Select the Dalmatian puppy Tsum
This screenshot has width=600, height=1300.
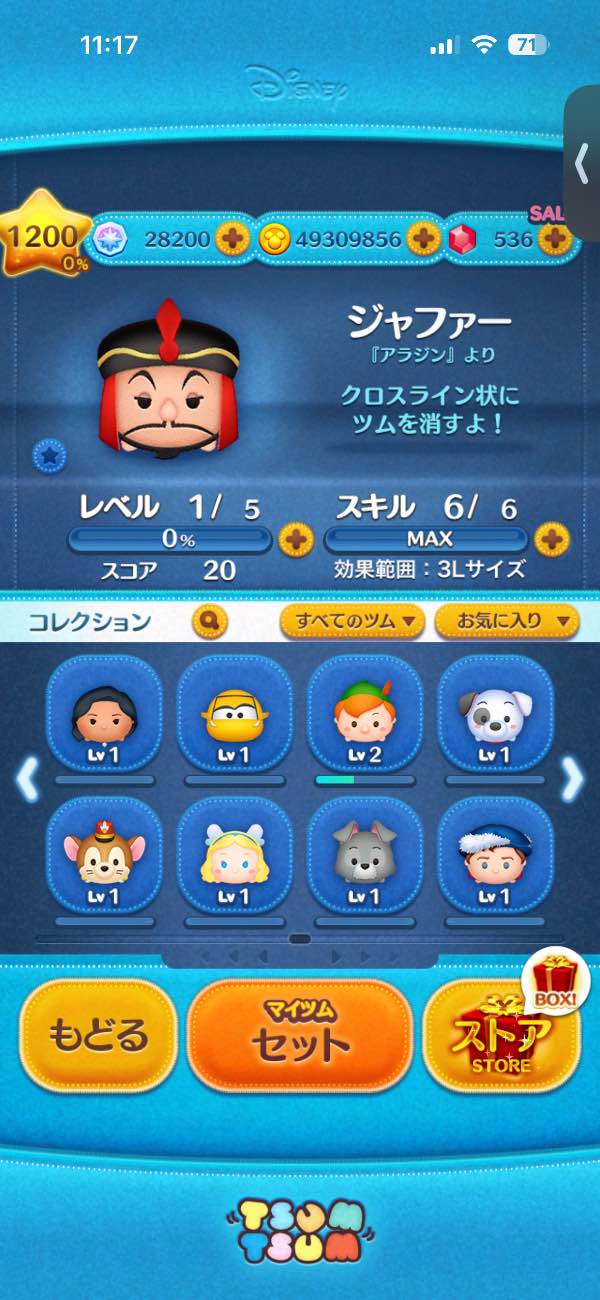(x=494, y=720)
